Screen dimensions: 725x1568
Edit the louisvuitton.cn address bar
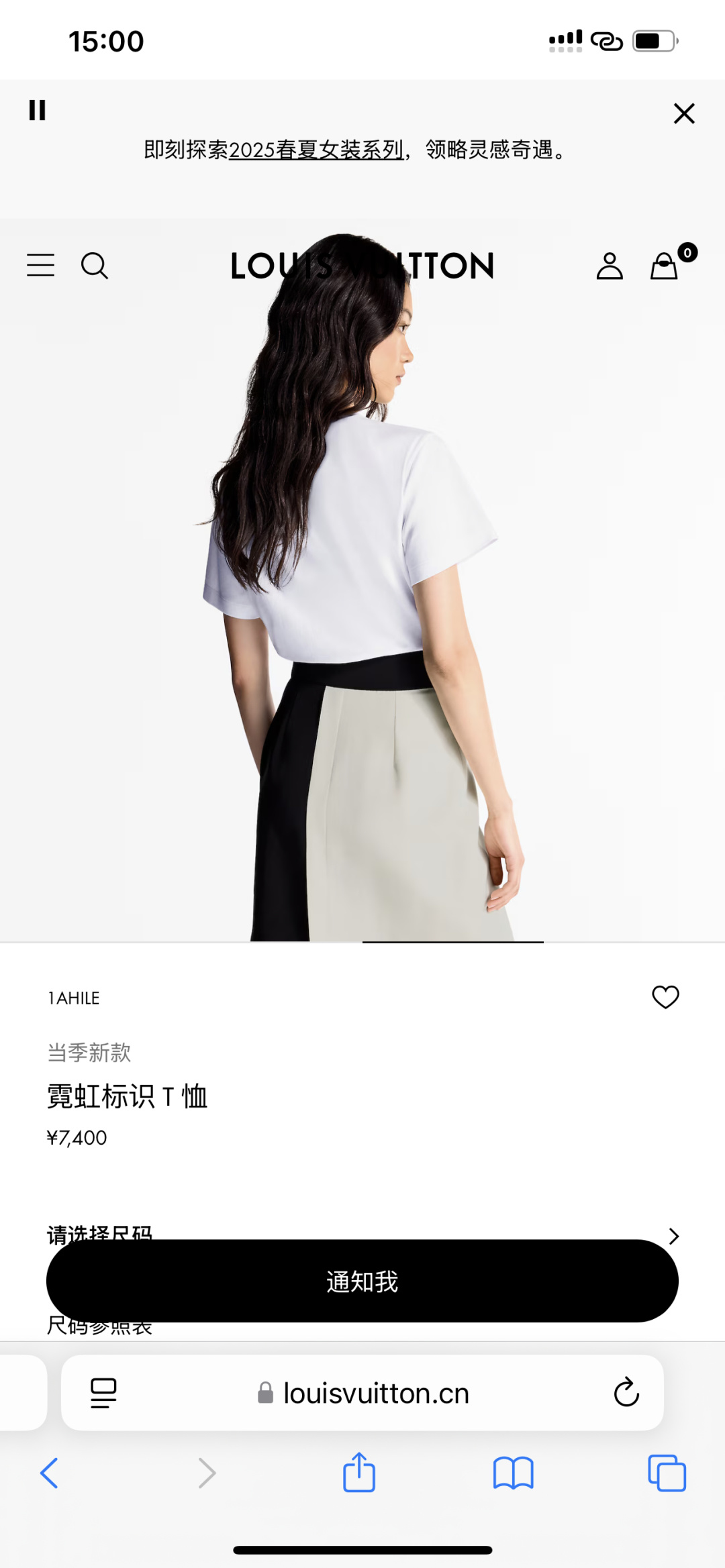pos(375,1394)
